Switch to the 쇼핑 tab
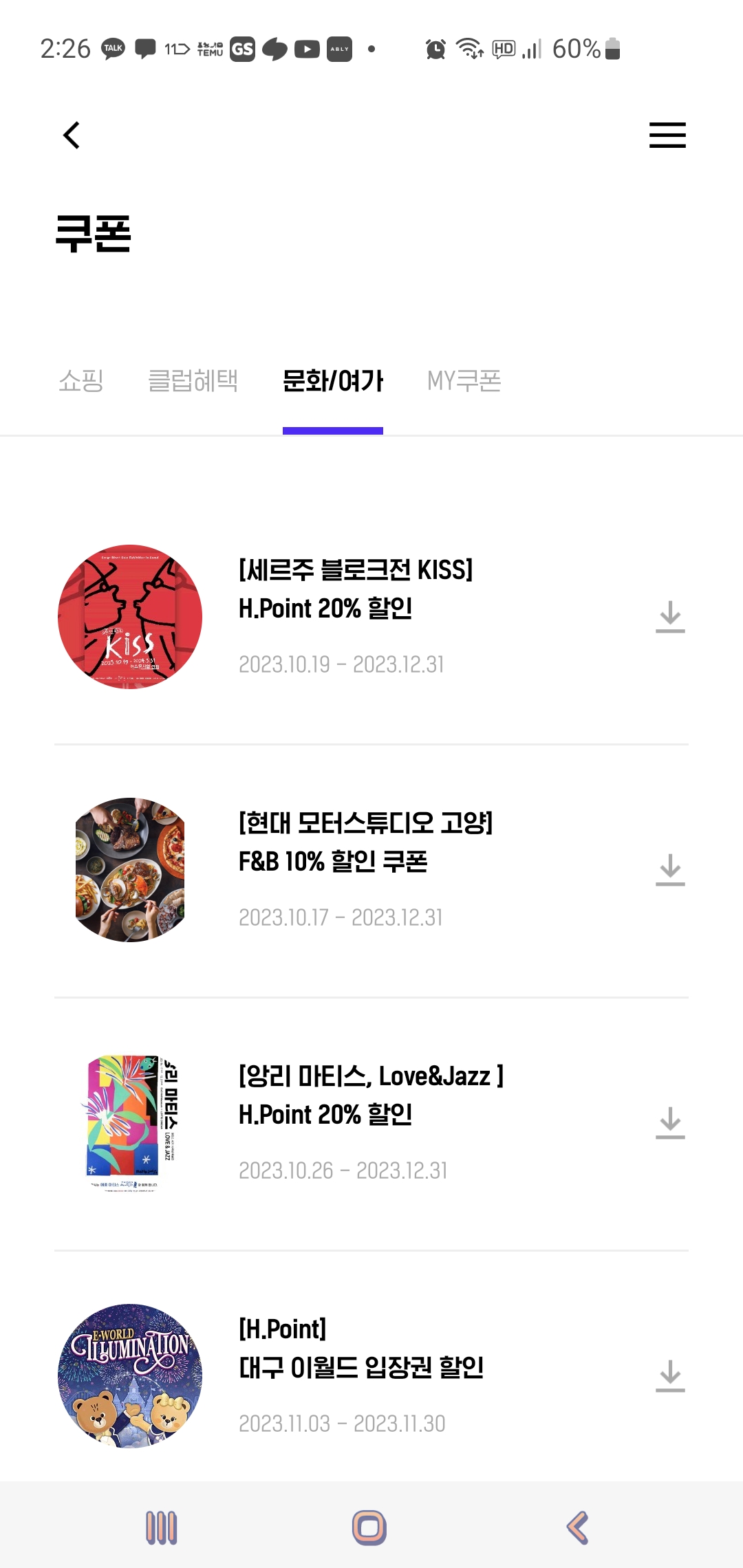743x1568 pixels. [80, 382]
